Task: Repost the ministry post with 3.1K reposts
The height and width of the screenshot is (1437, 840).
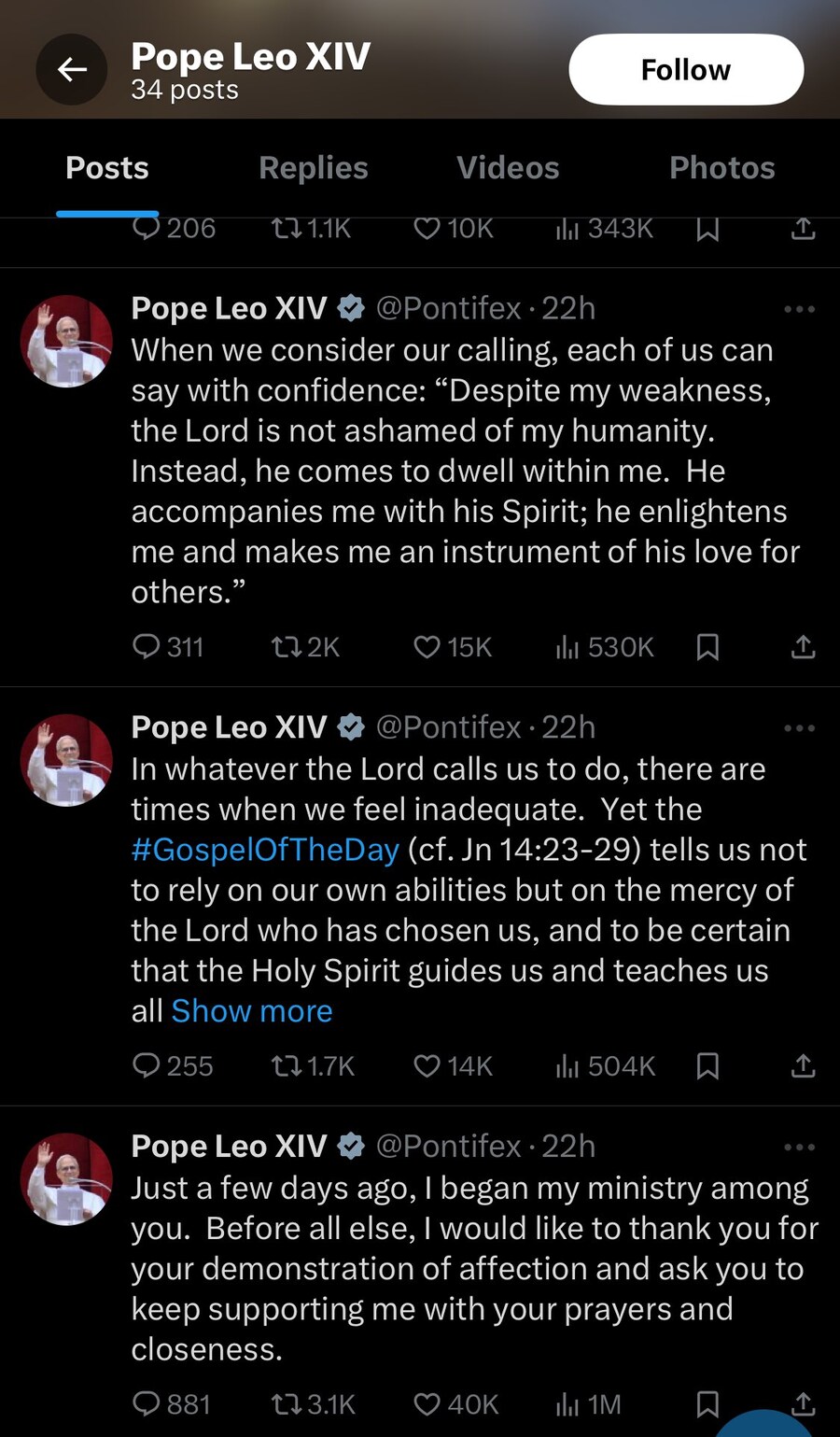Action: (313, 1404)
